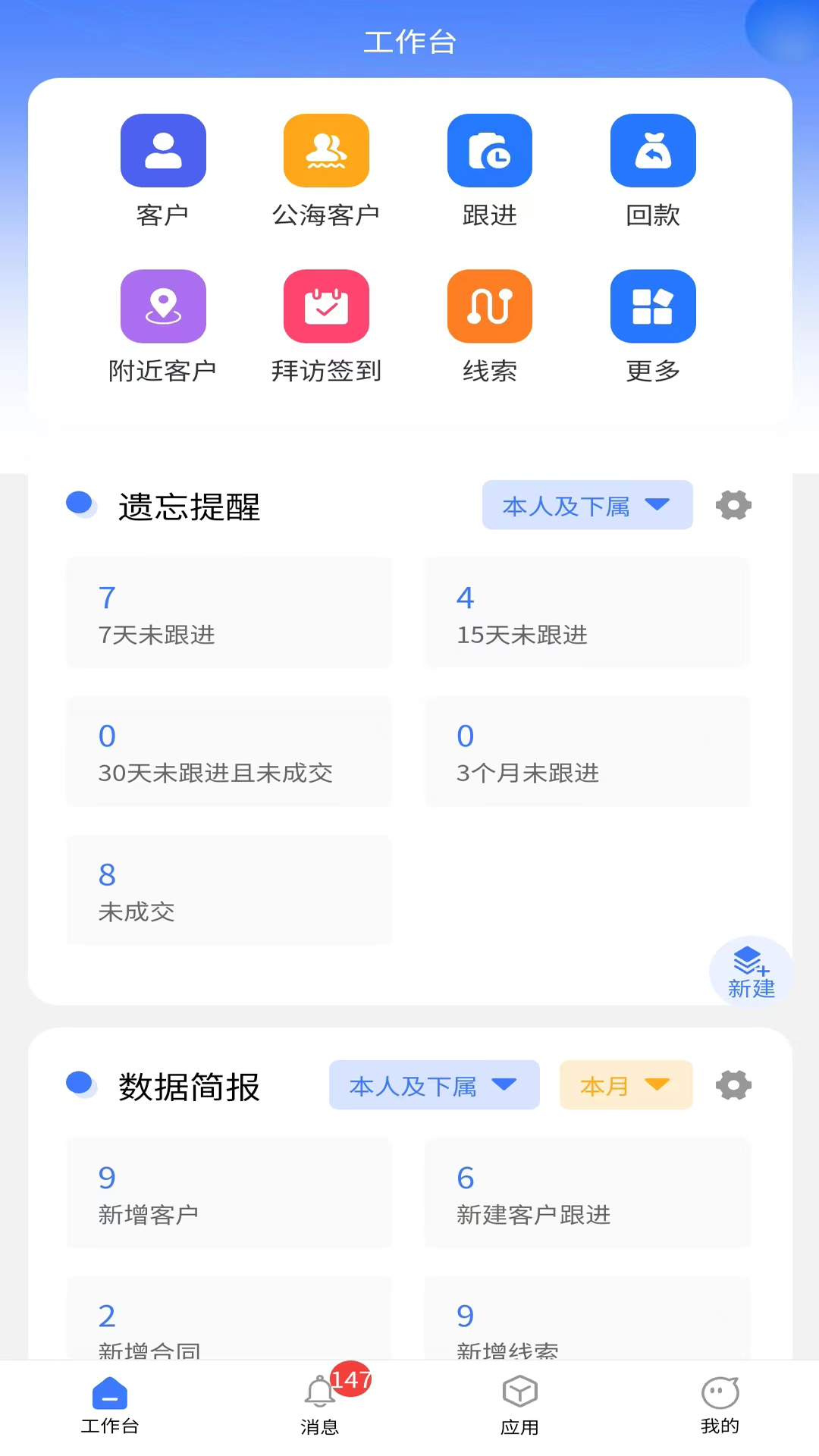
Task: Open the 本人及下属 dropdown in 数据简报
Action: (433, 1084)
